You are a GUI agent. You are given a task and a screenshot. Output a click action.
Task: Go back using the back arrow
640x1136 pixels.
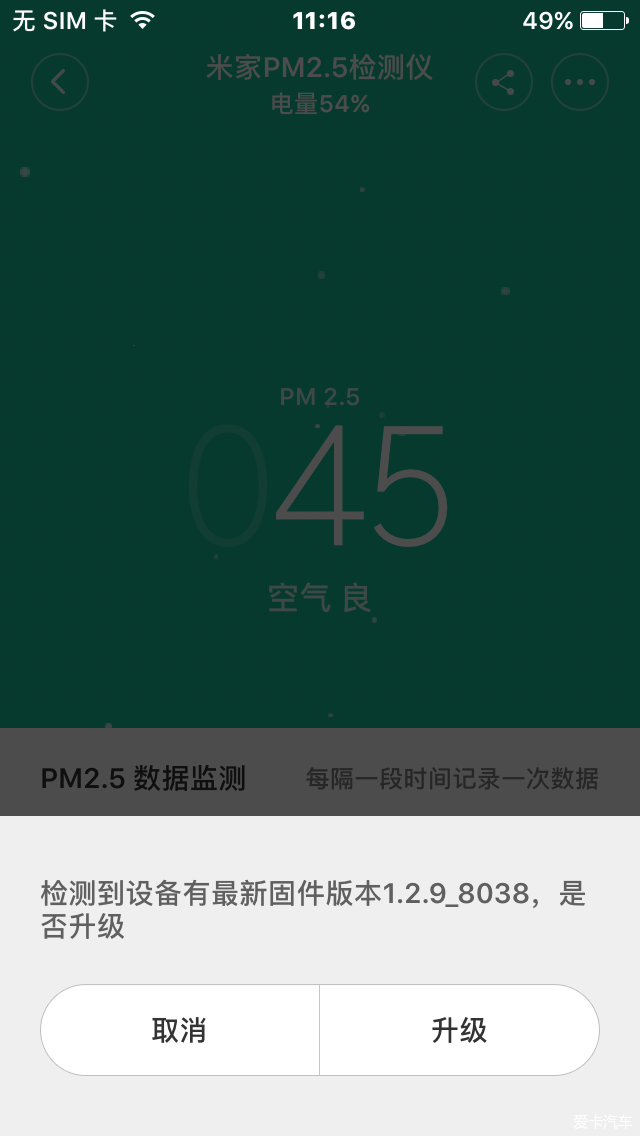tap(60, 82)
